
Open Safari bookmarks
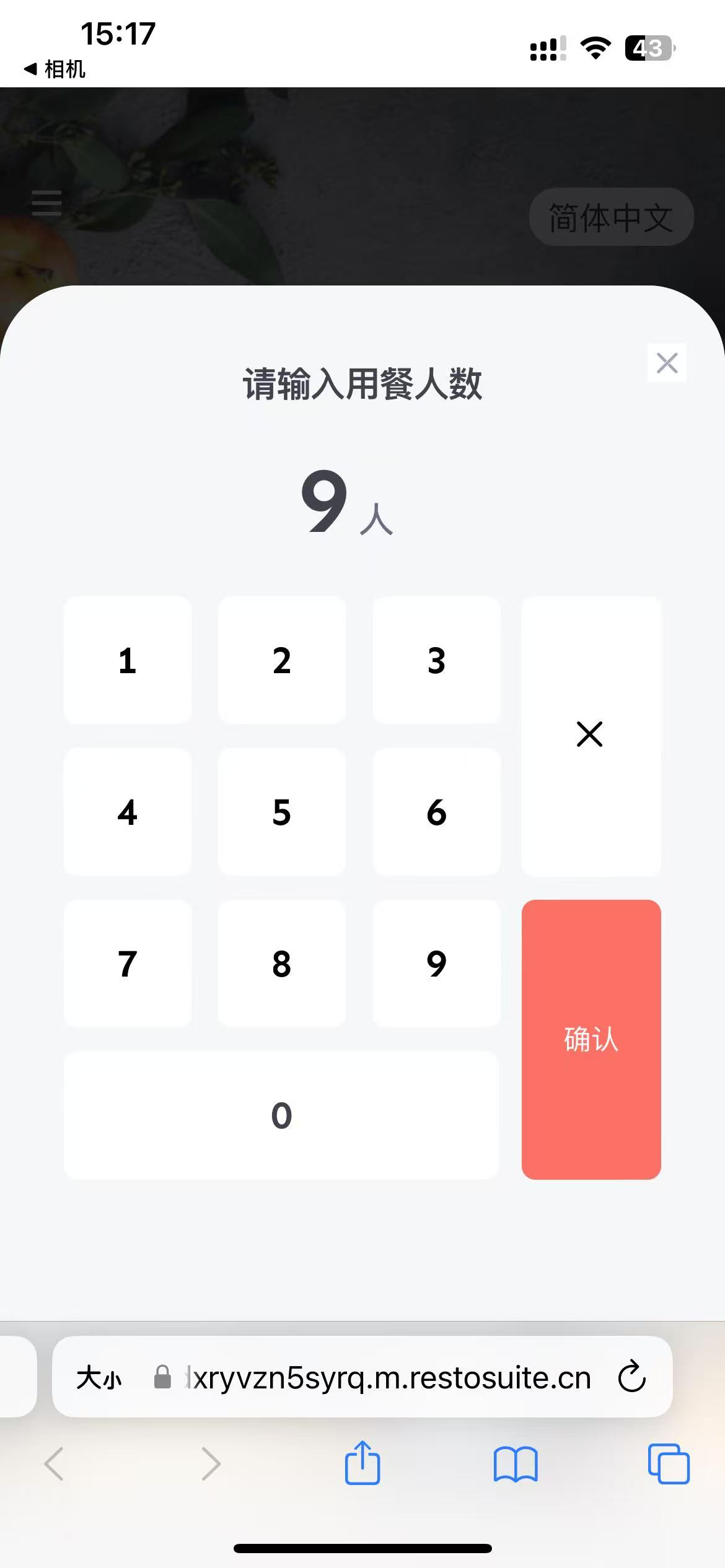pos(516,1464)
